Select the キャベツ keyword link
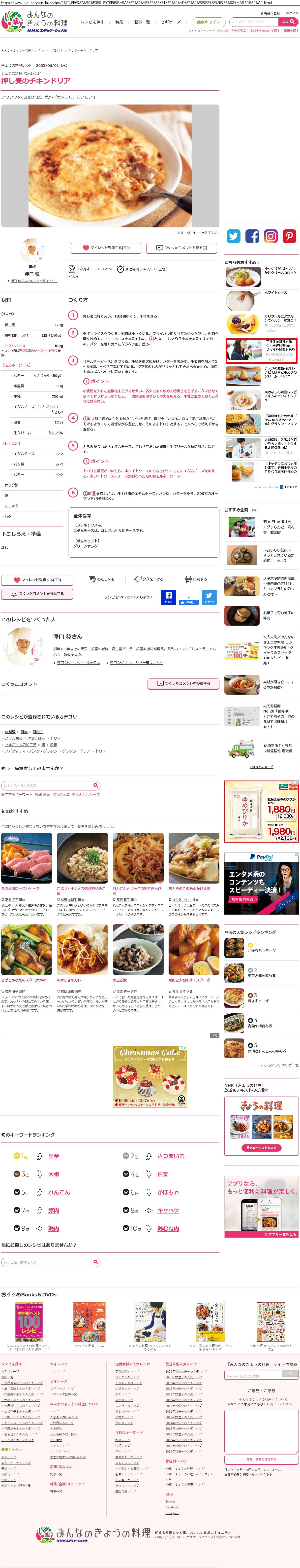 168,1210
